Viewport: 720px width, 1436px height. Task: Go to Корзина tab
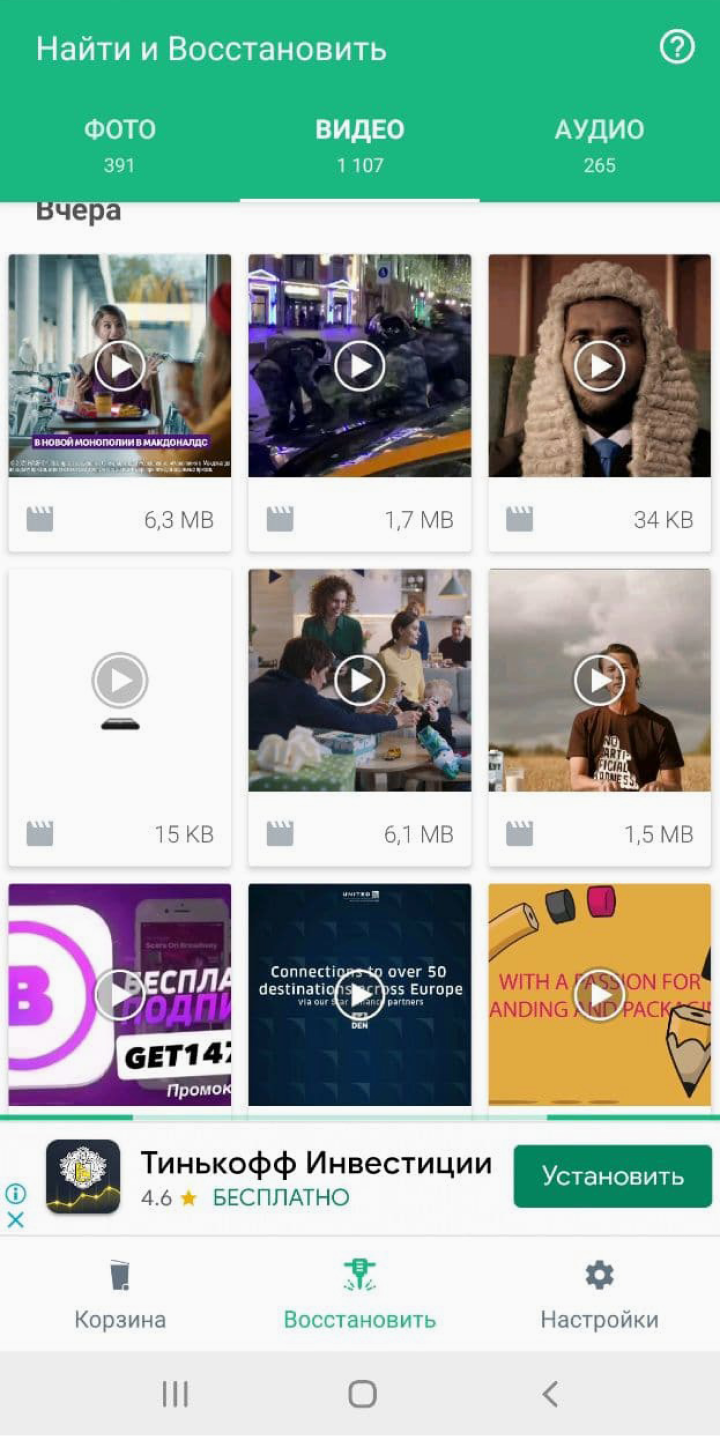(x=120, y=1295)
